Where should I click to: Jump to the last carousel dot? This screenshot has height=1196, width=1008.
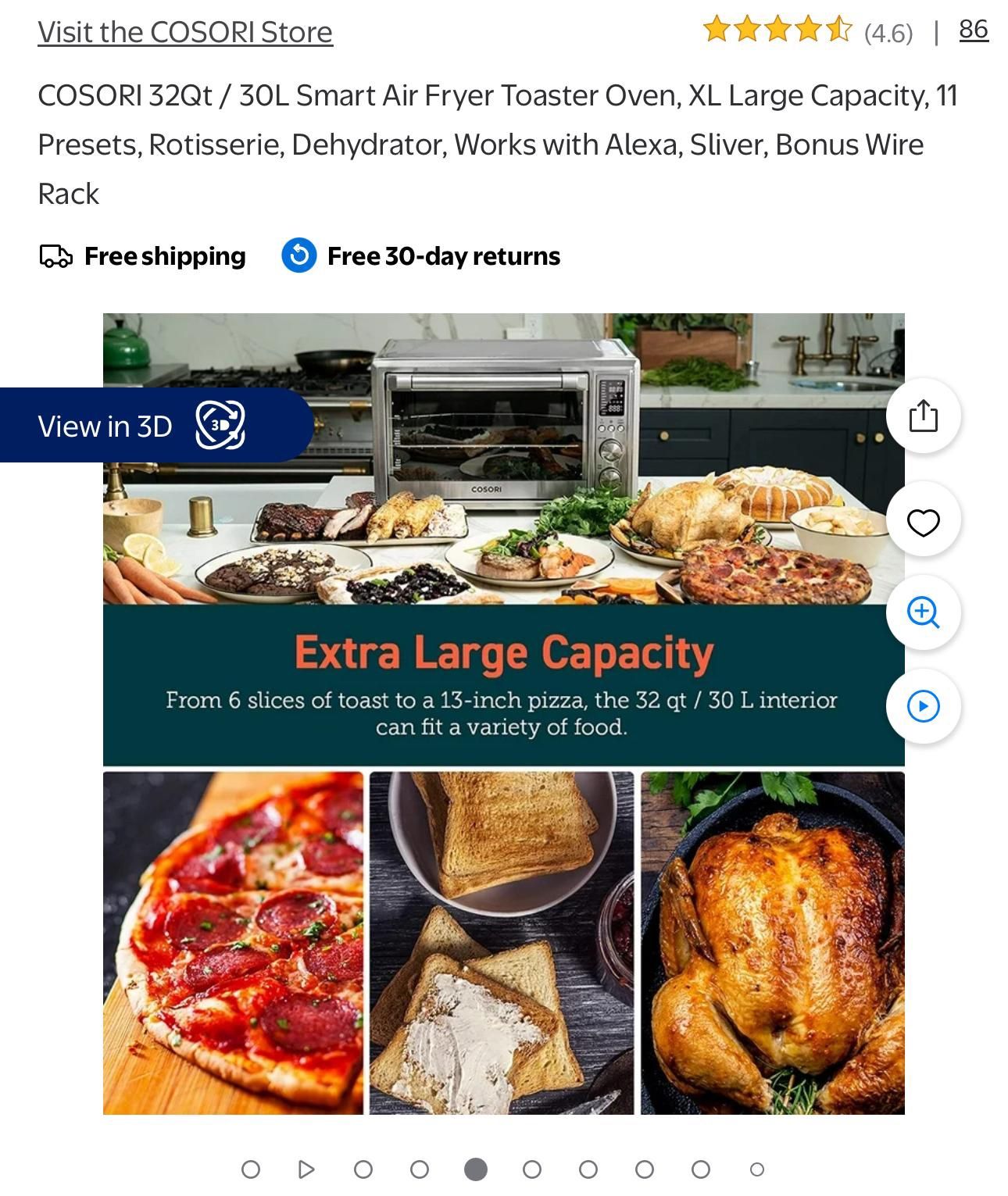(756, 1169)
